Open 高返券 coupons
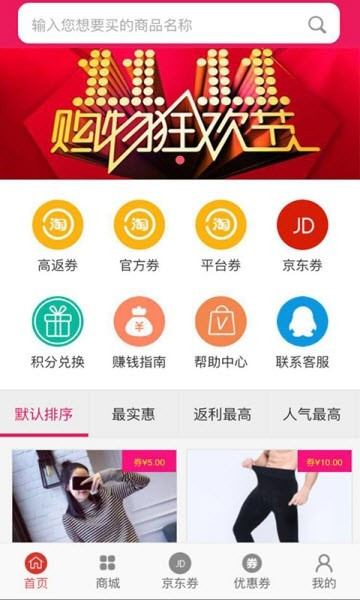 pyautogui.click(x=58, y=236)
